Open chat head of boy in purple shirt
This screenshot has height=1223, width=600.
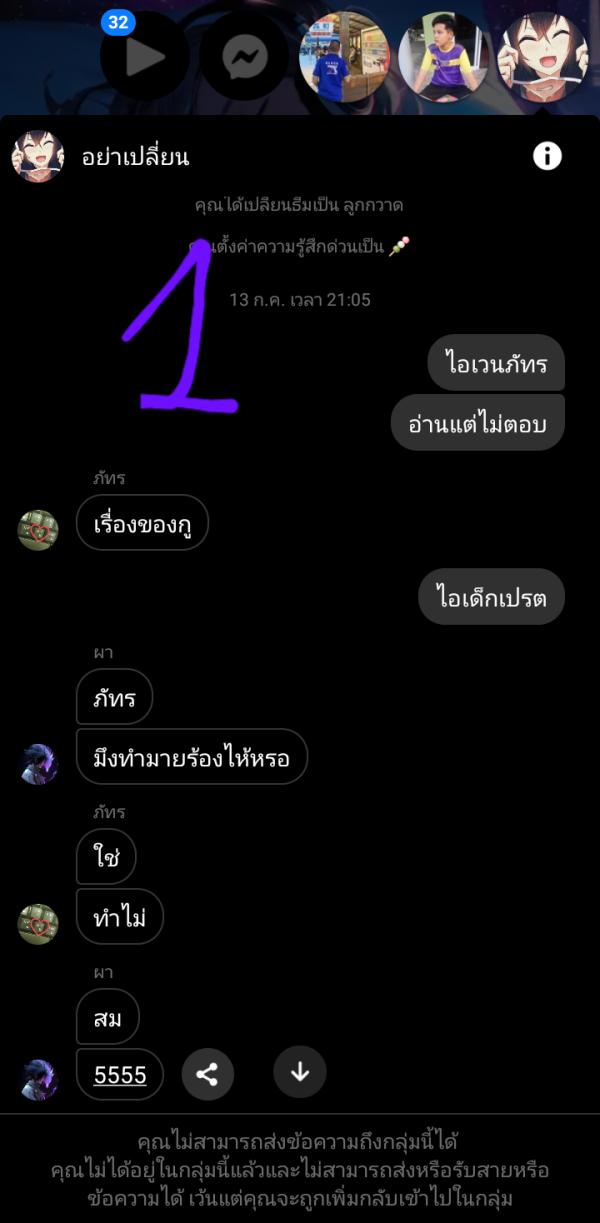pyautogui.click(x=444, y=57)
